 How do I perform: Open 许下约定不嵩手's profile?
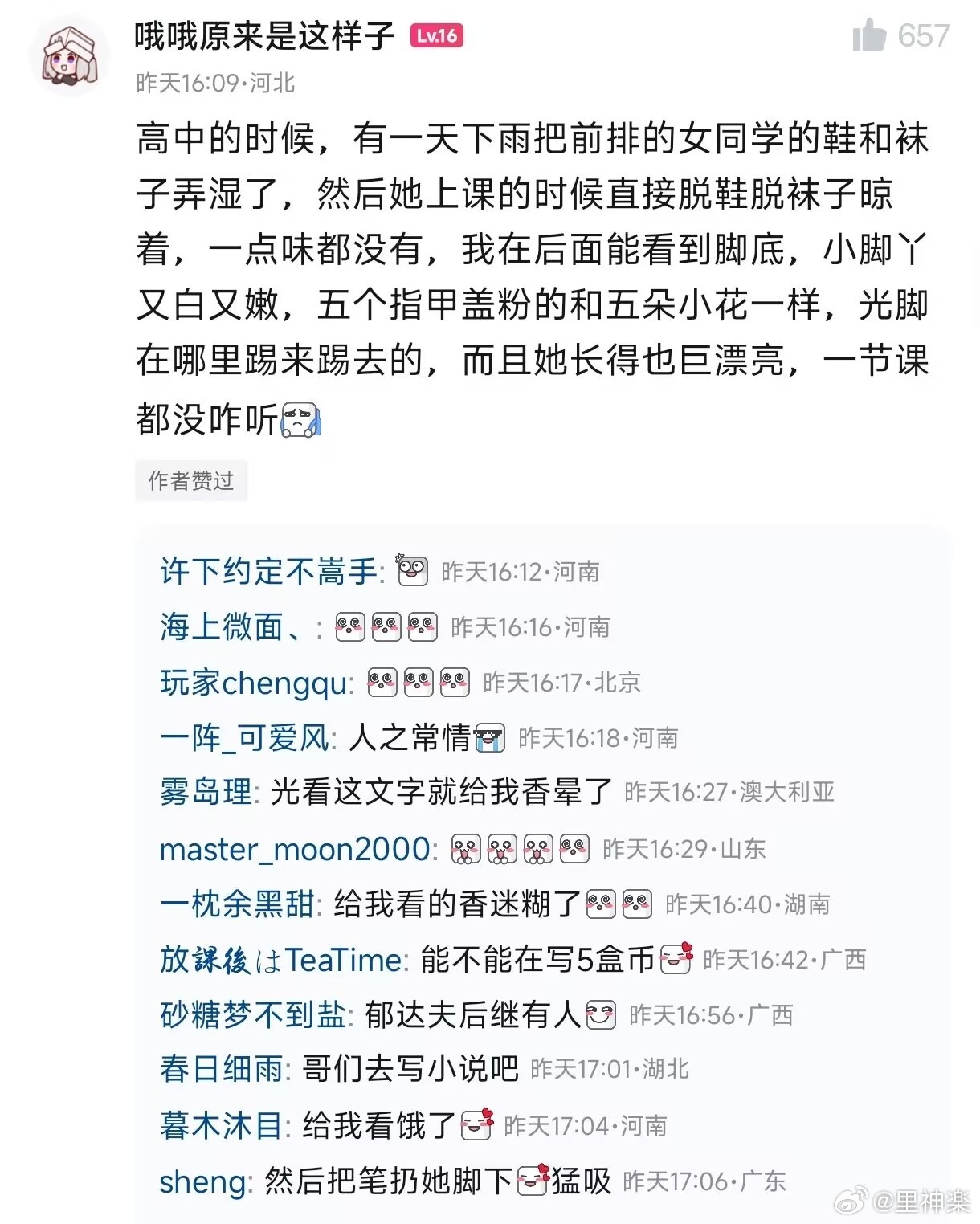[x=268, y=572]
